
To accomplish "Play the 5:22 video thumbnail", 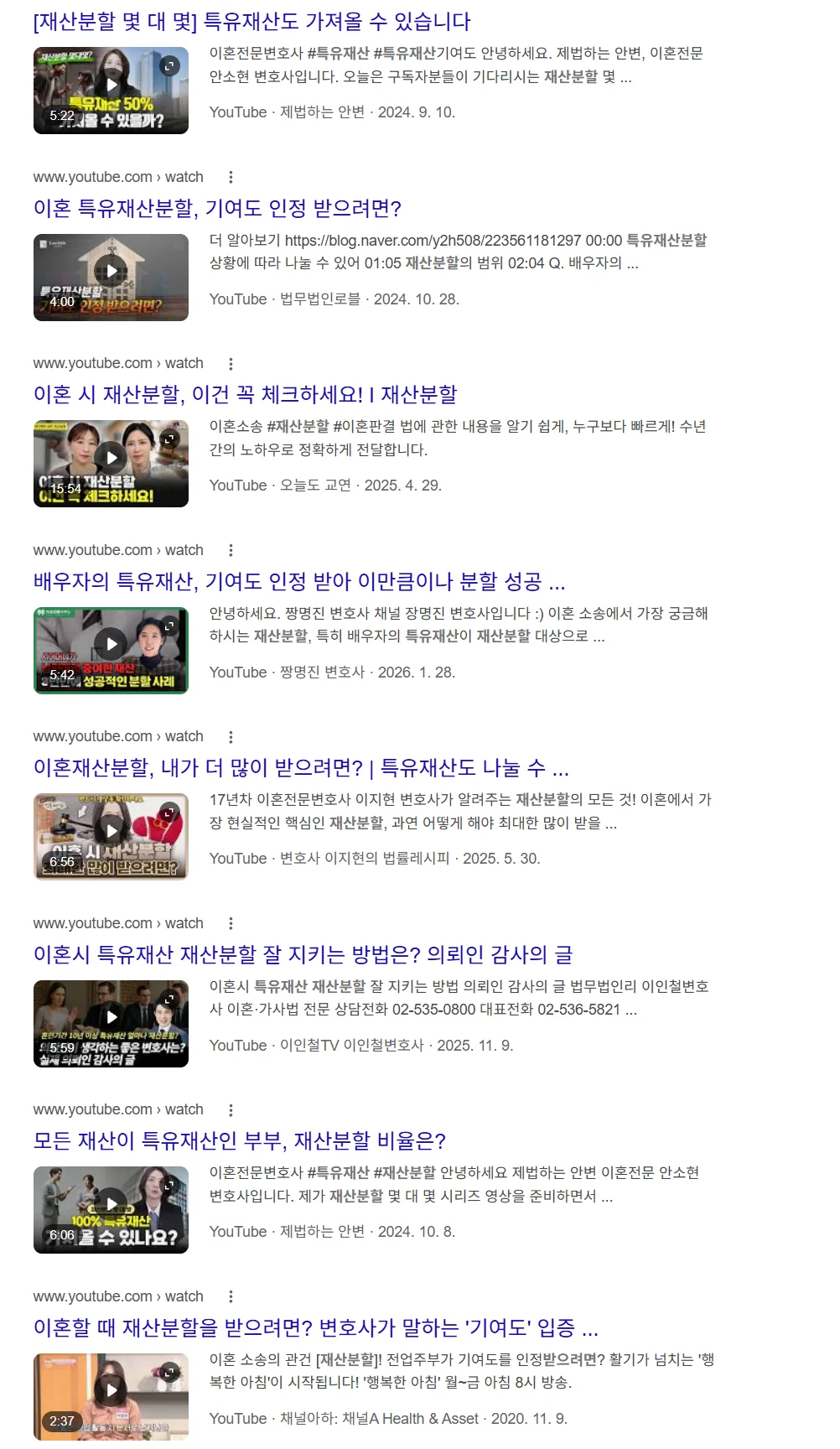I will click(111, 91).
